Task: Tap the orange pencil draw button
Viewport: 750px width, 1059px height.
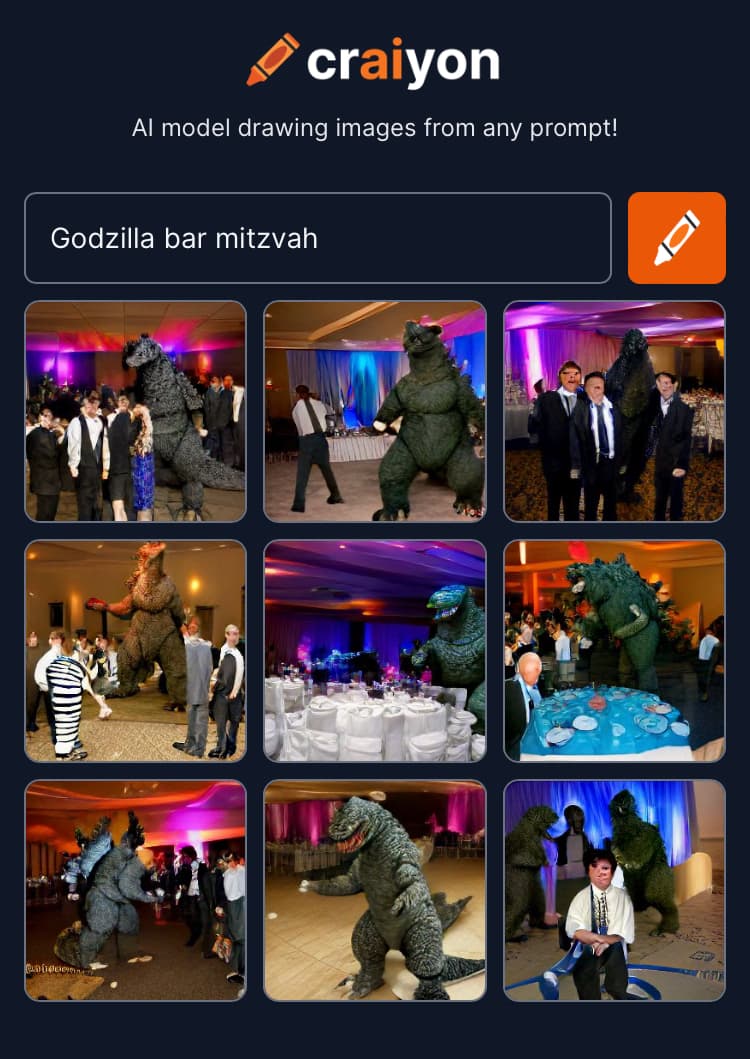Action: tap(676, 238)
